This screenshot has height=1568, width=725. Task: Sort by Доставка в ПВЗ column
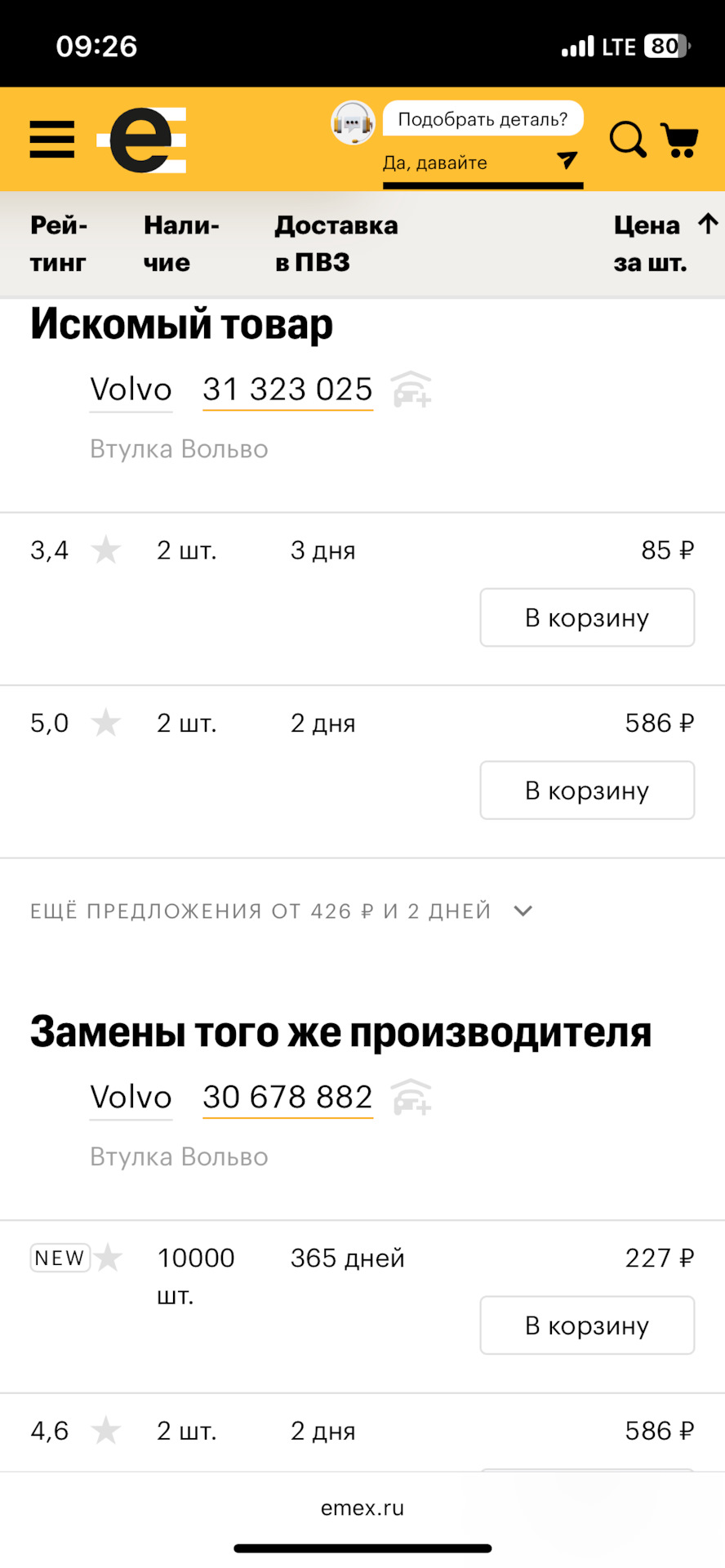(x=336, y=243)
